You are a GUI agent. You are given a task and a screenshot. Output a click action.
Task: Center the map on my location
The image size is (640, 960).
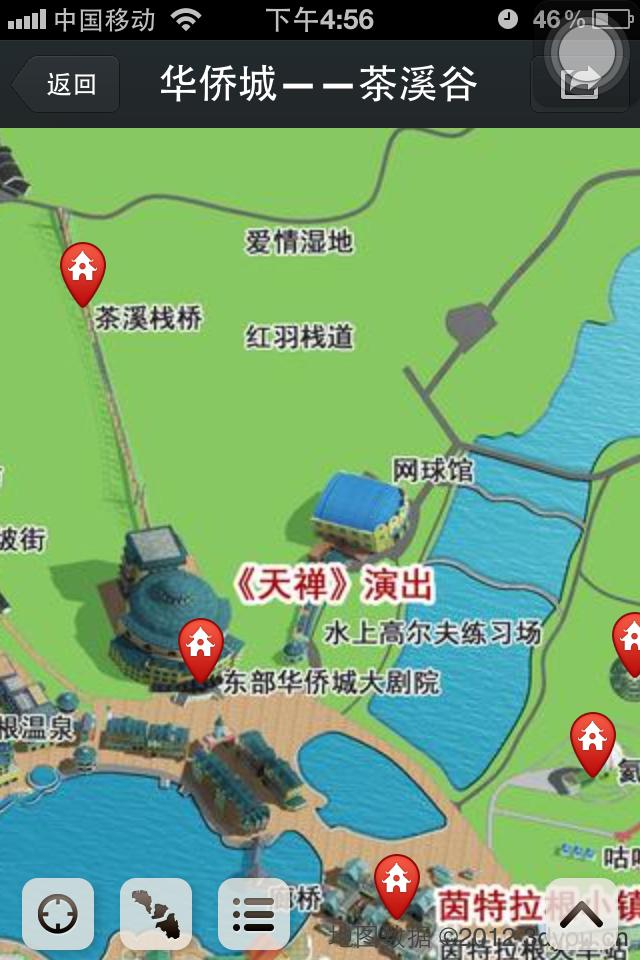(57, 914)
